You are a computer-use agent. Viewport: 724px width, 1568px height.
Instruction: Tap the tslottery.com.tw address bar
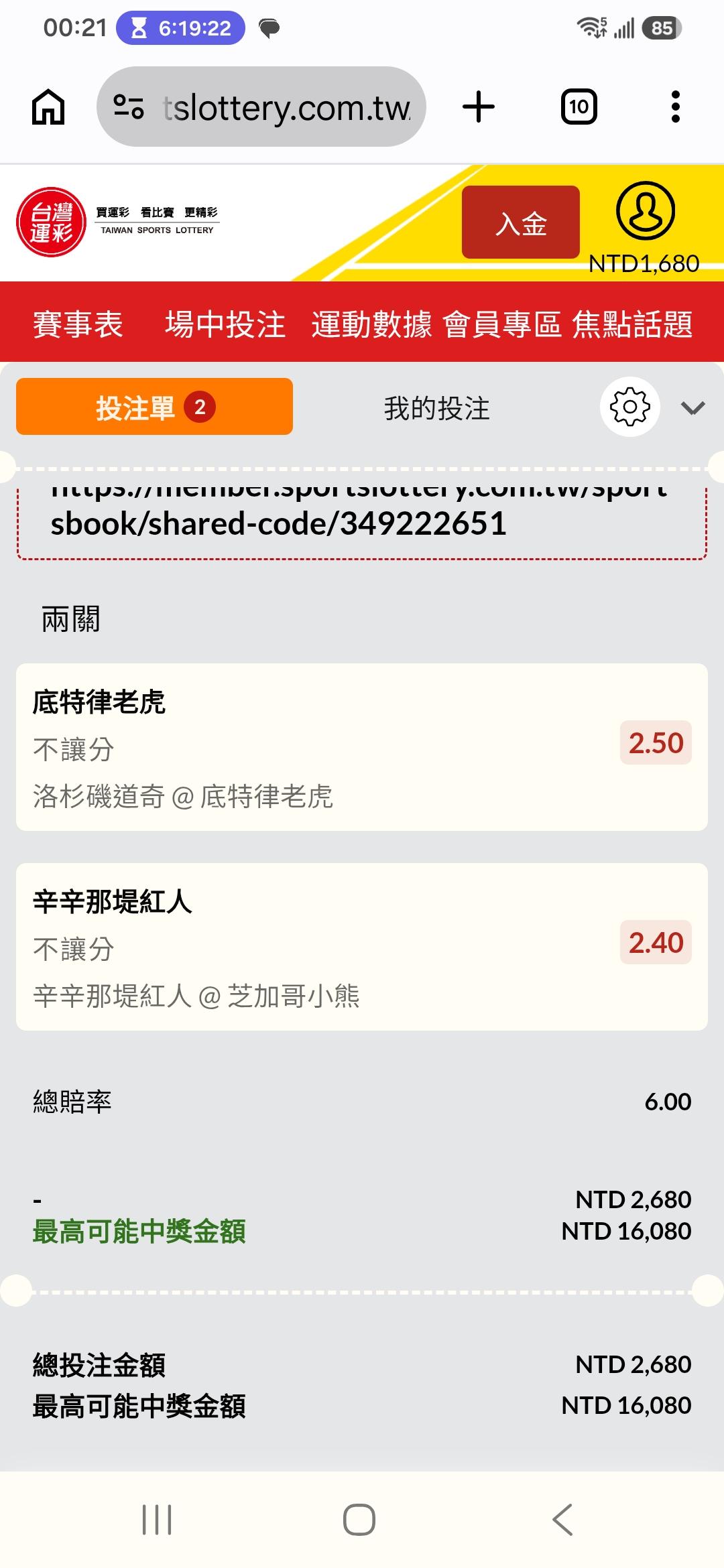click(x=261, y=107)
